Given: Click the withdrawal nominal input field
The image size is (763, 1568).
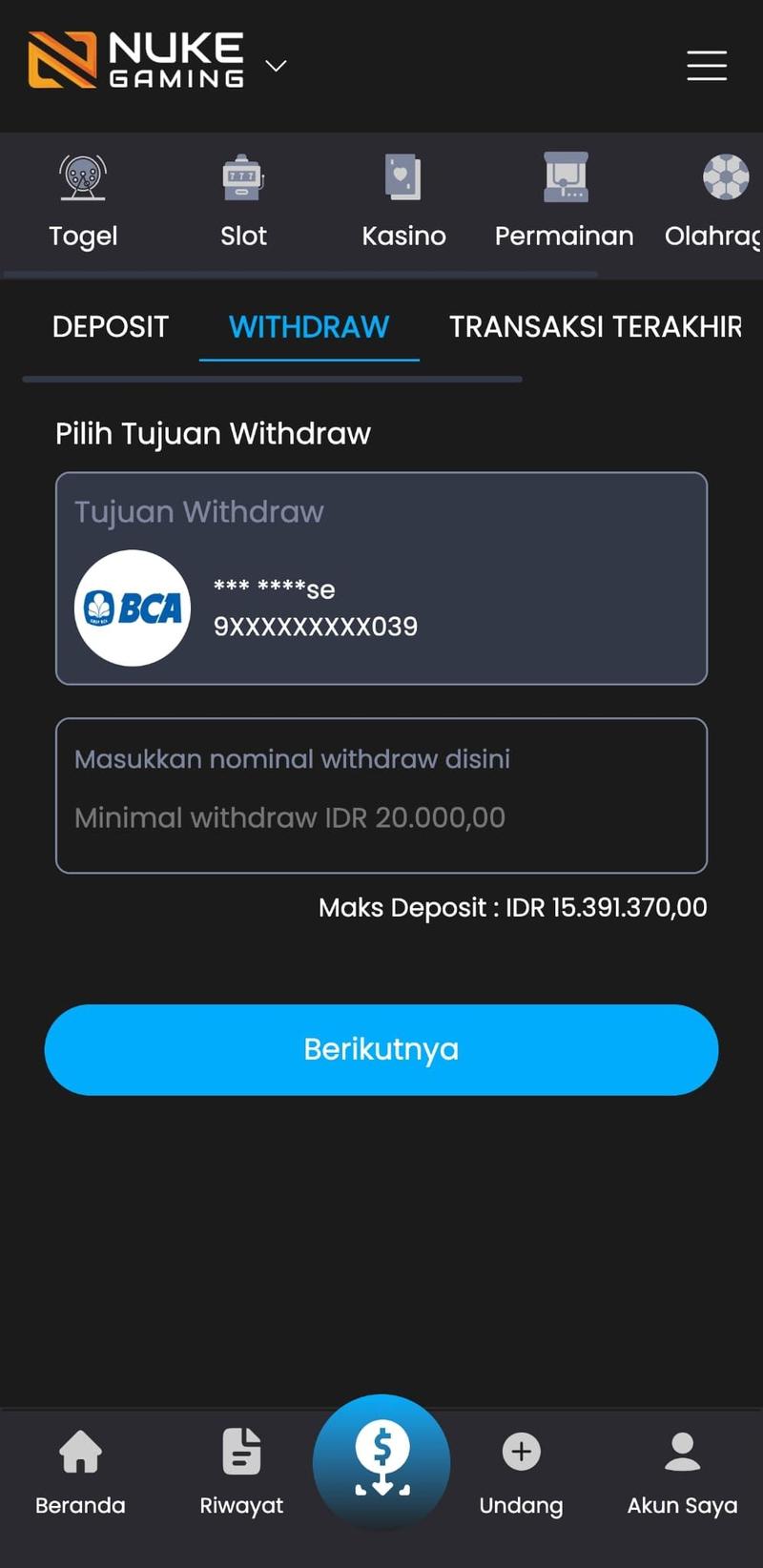Looking at the screenshot, I should (381, 794).
